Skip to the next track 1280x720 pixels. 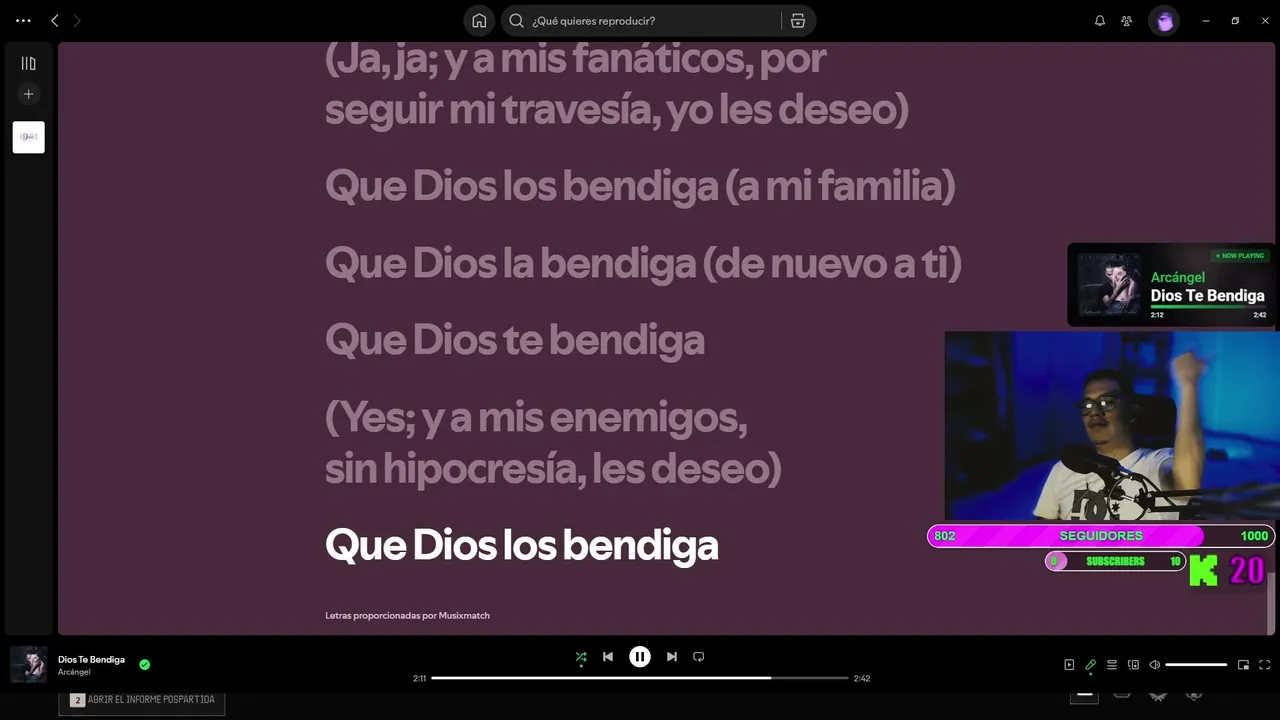672,657
